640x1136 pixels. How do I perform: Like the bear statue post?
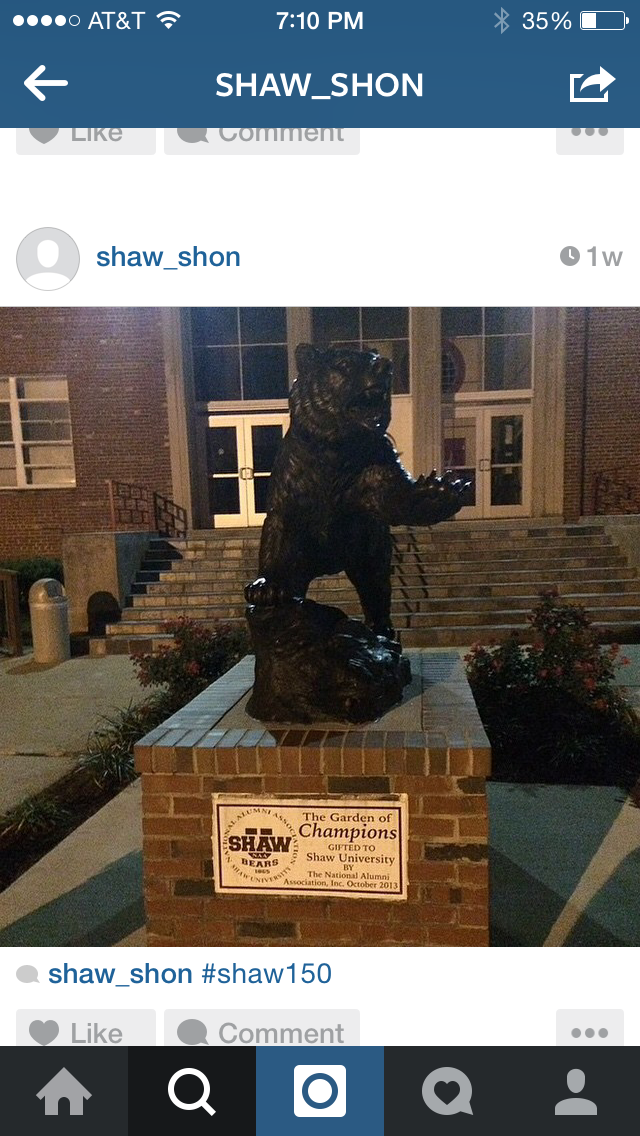coord(86,1032)
